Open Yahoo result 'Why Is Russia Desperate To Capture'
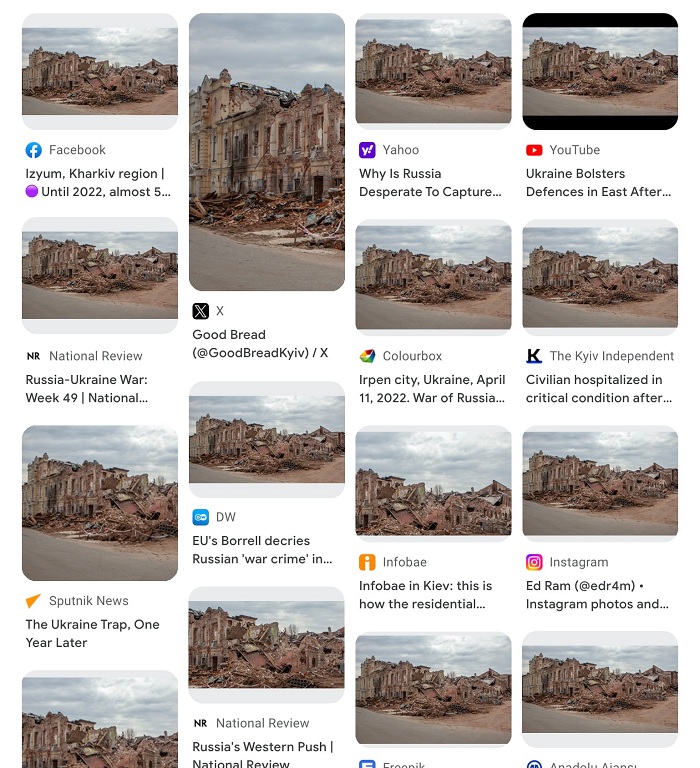The image size is (700, 768). click(433, 72)
